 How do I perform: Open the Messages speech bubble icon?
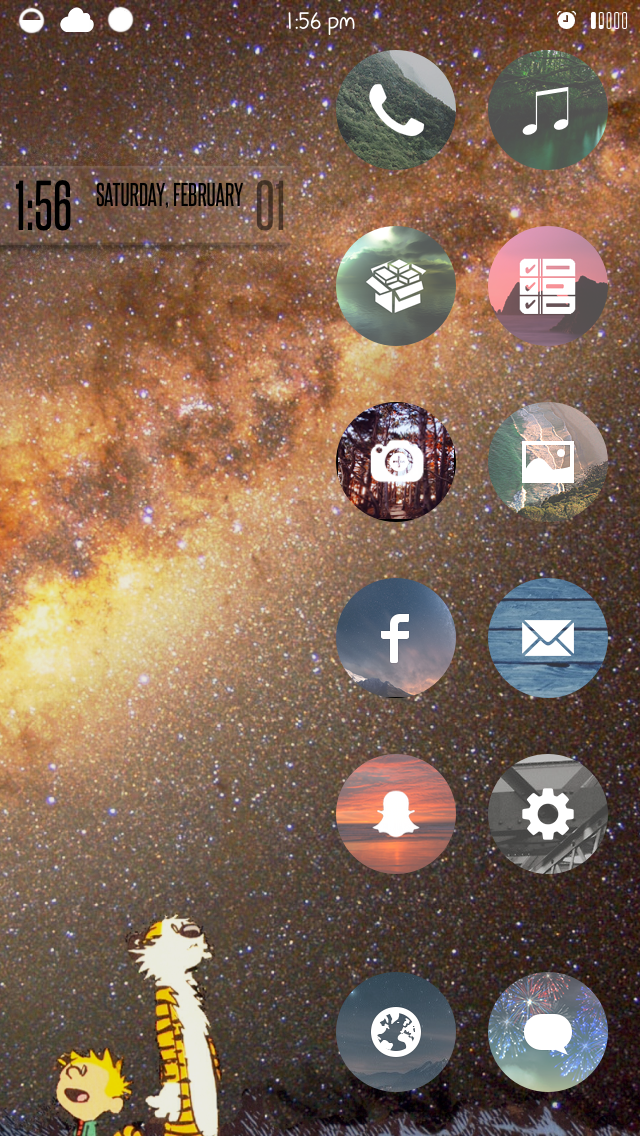coord(548,1032)
